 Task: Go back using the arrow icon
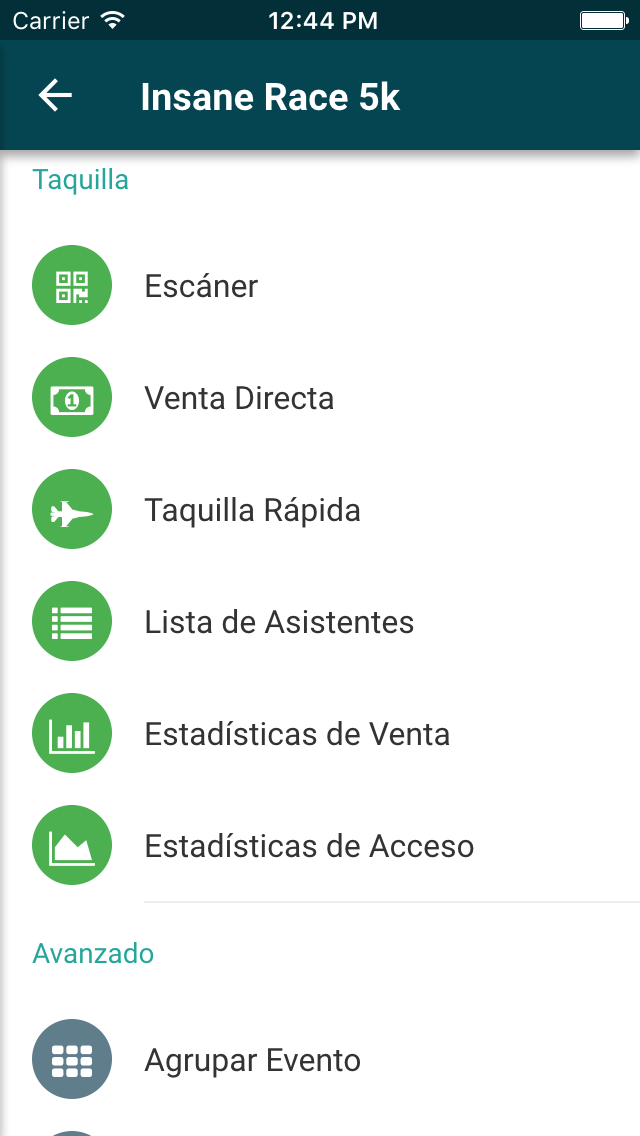(x=55, y=96)
